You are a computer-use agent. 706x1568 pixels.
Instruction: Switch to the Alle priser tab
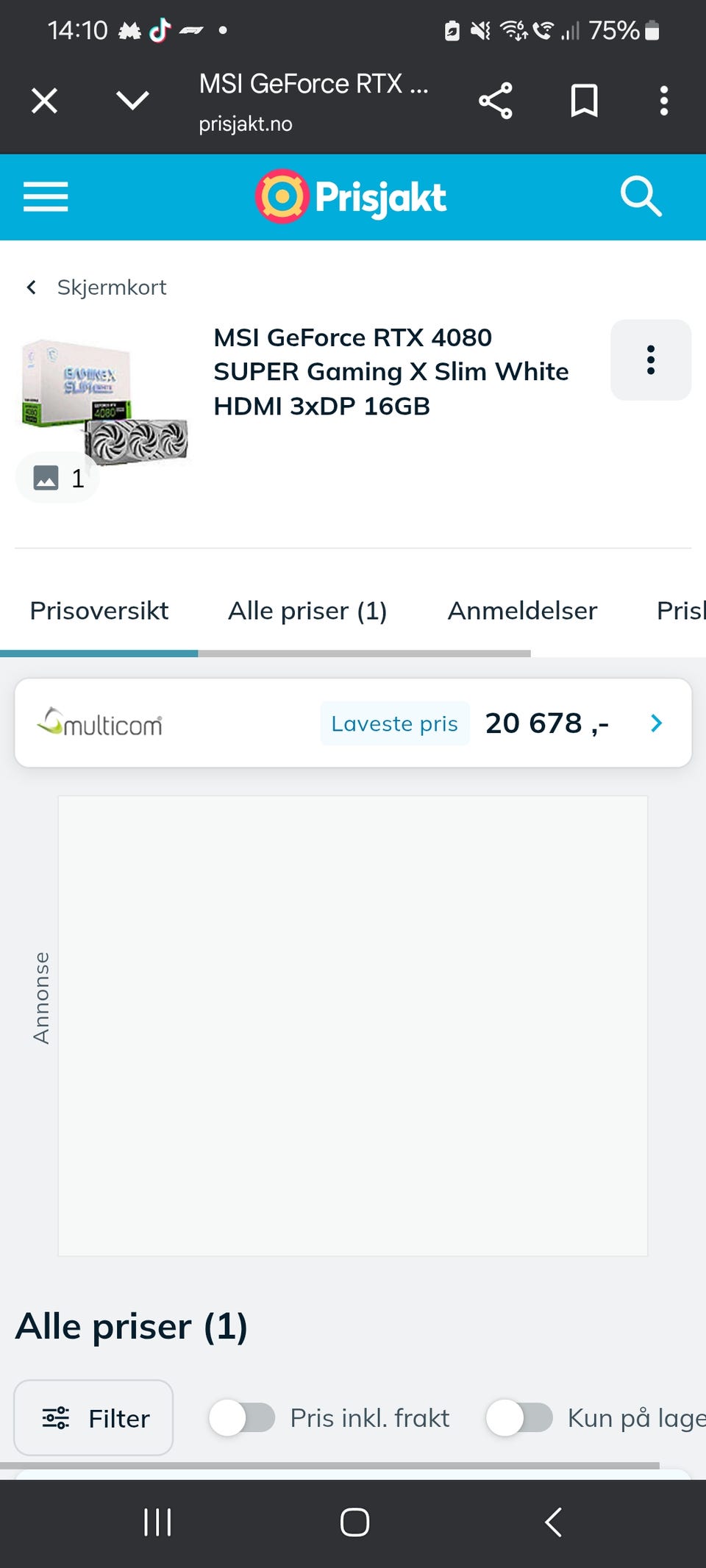coord(308,611)
